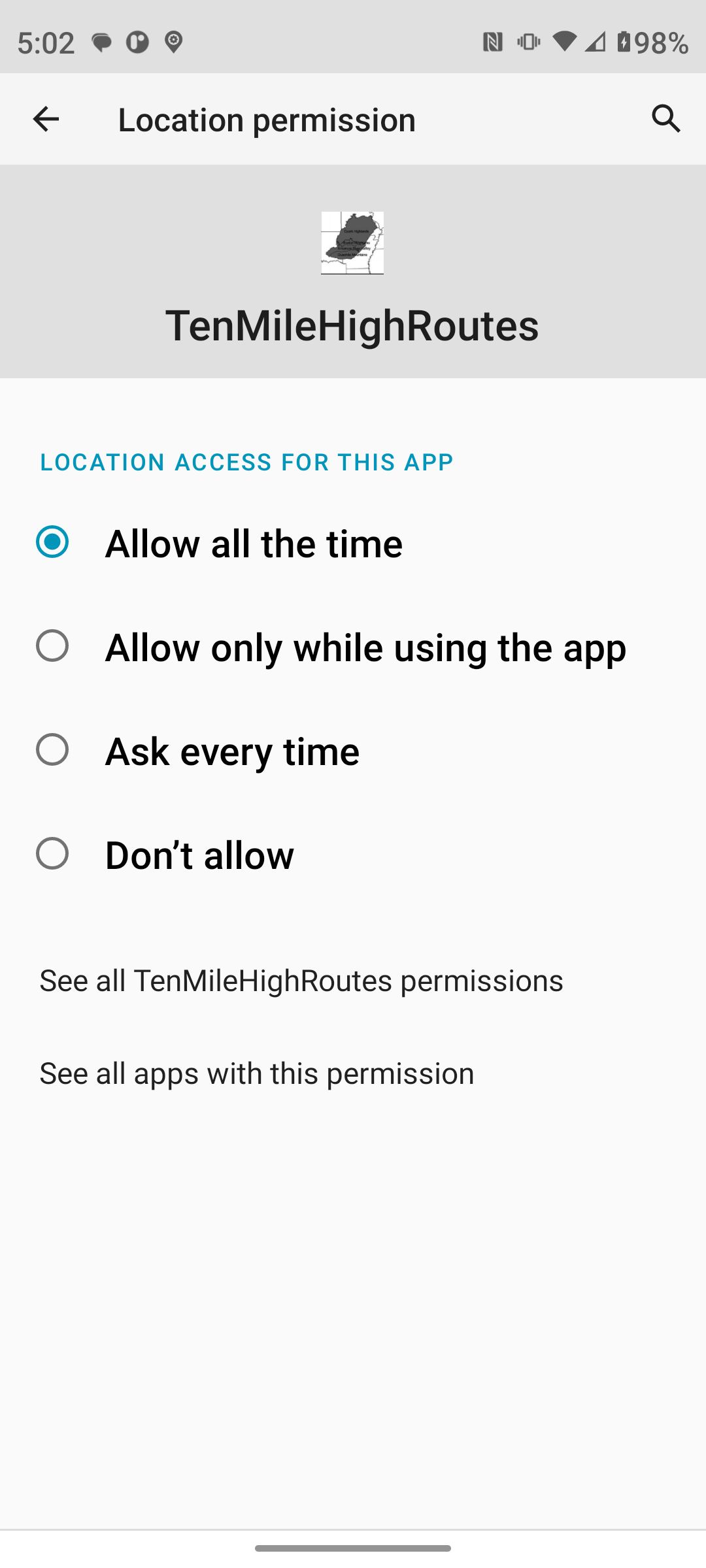706x1568 pixels.
Task: Open See all TenMileHighRoutes permissions
Action: [x=301, y=981]
